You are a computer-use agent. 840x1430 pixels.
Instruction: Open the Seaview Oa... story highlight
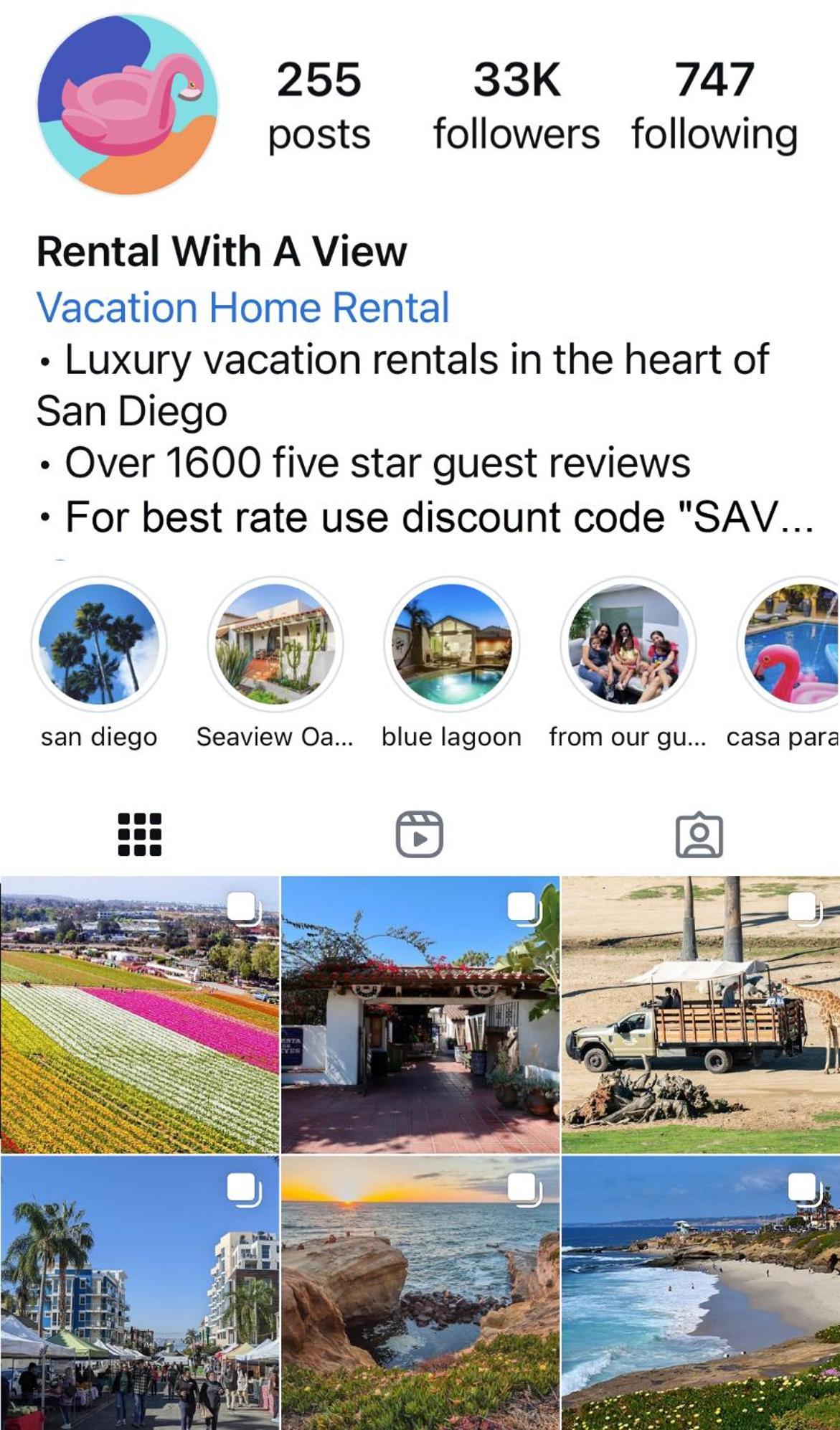(x=275, y=644)
